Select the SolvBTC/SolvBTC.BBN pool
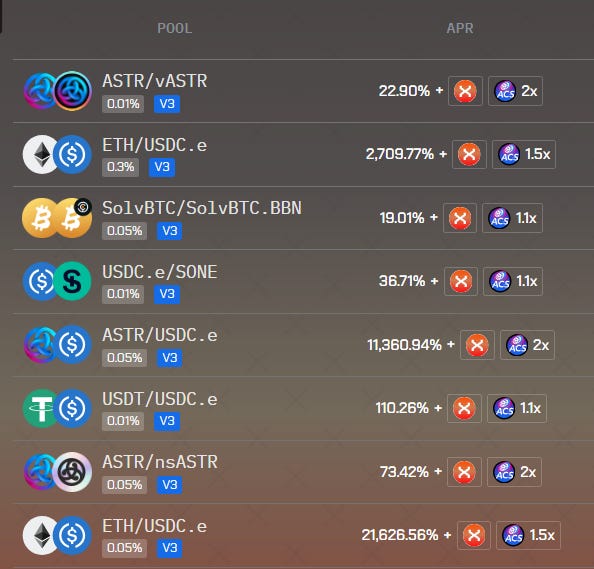This screenshot has height=569, width=594. point(303,218)
